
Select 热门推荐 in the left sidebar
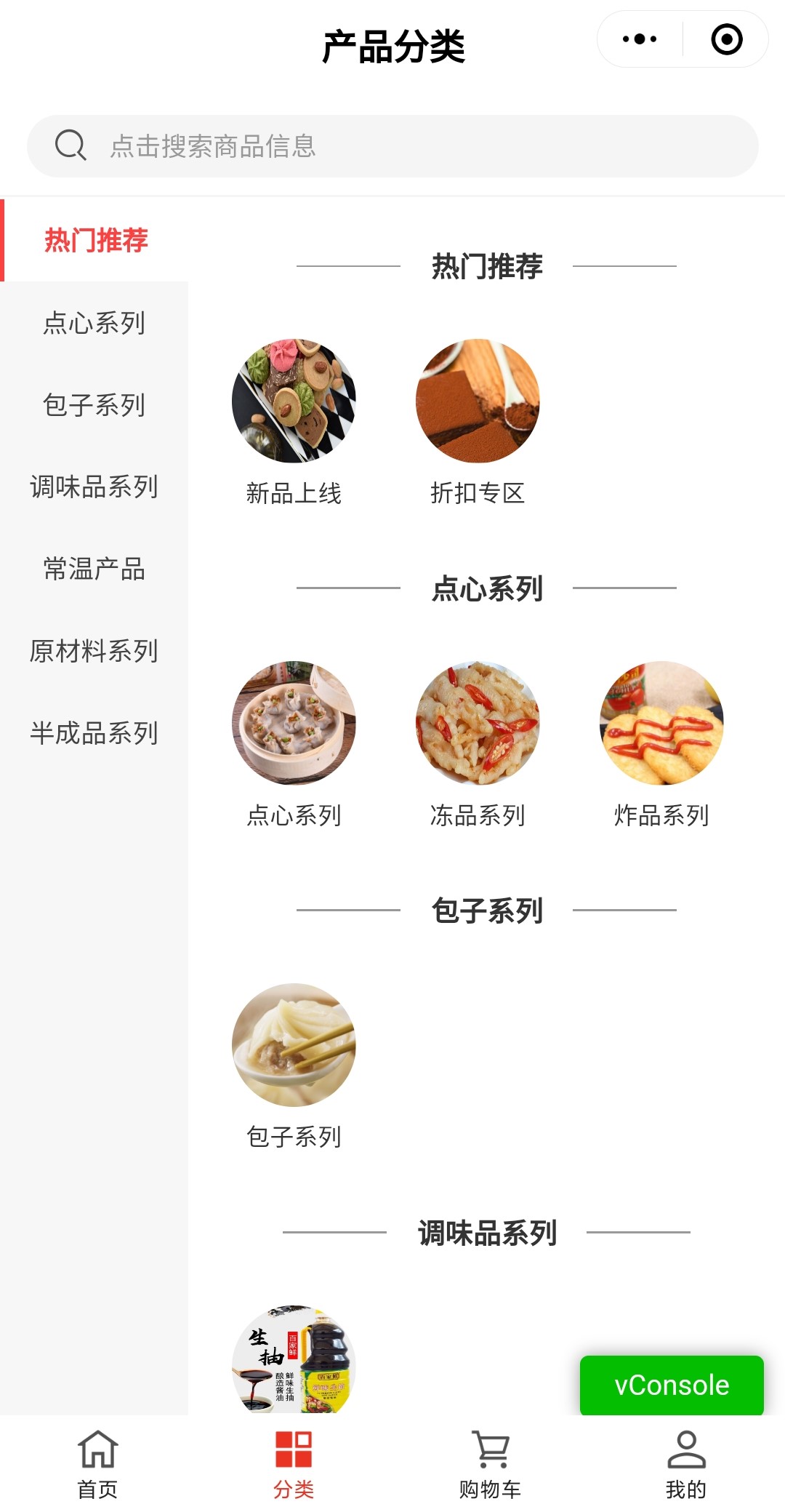click(96, 241)
